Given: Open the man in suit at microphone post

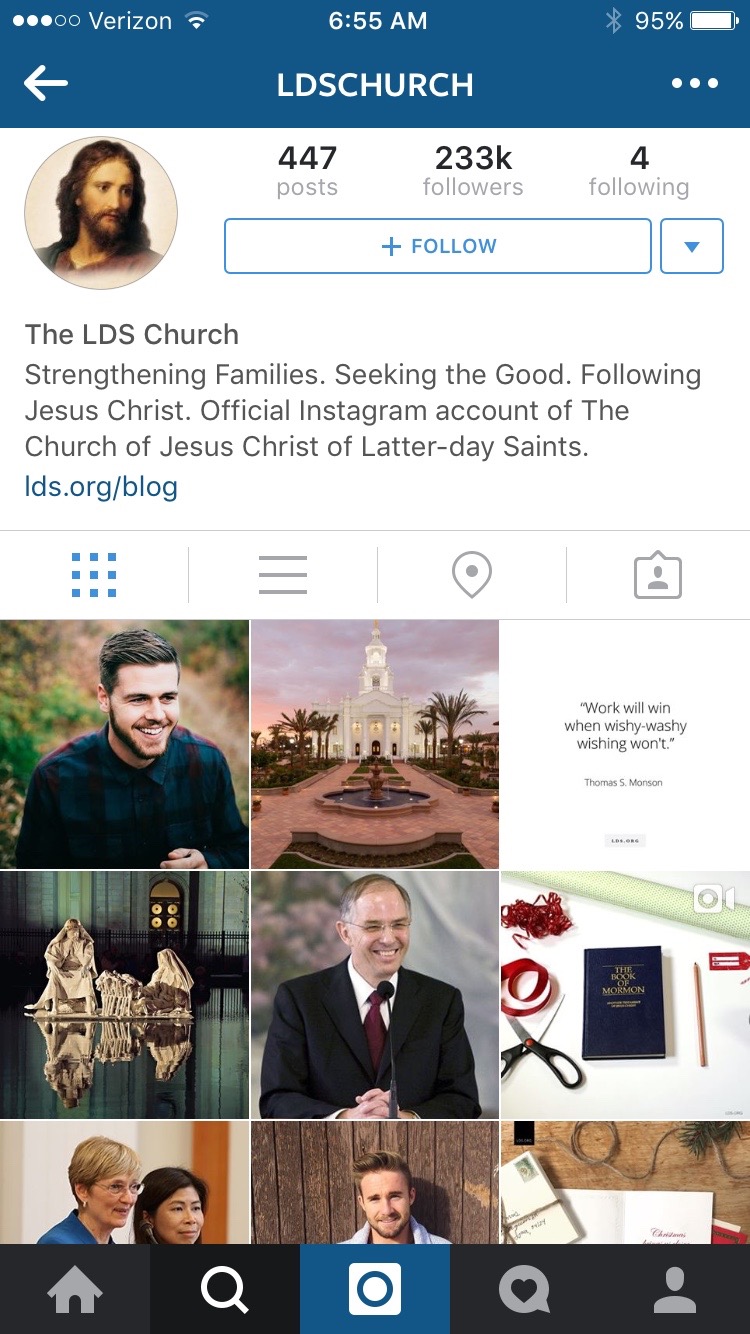Looking at the screenshot, I should point(375,995).
